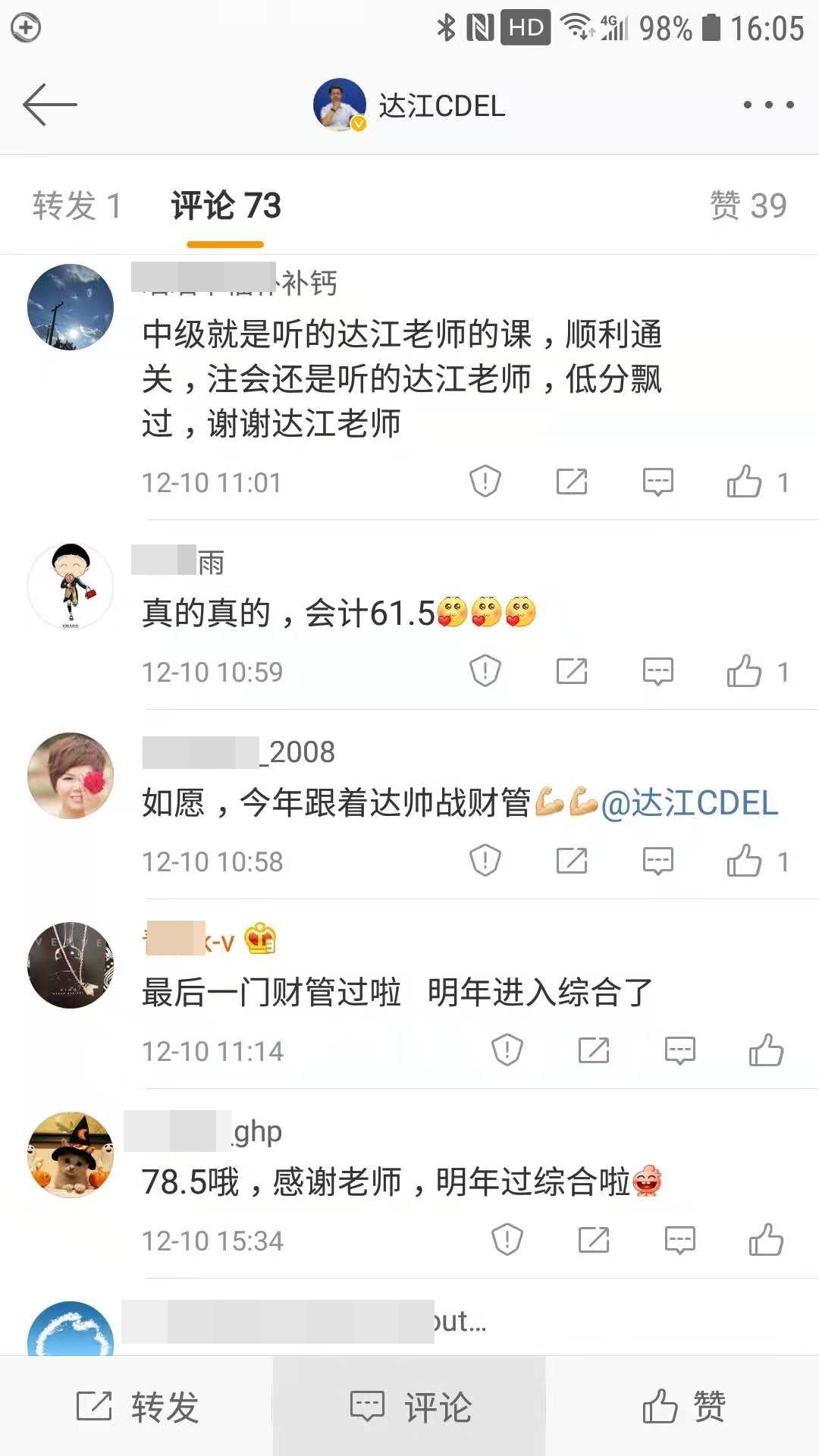Screen dimensions: 819x1456
Task: Repost the comment posted at 12-10 11:01
Action: (x=572, y=482)
